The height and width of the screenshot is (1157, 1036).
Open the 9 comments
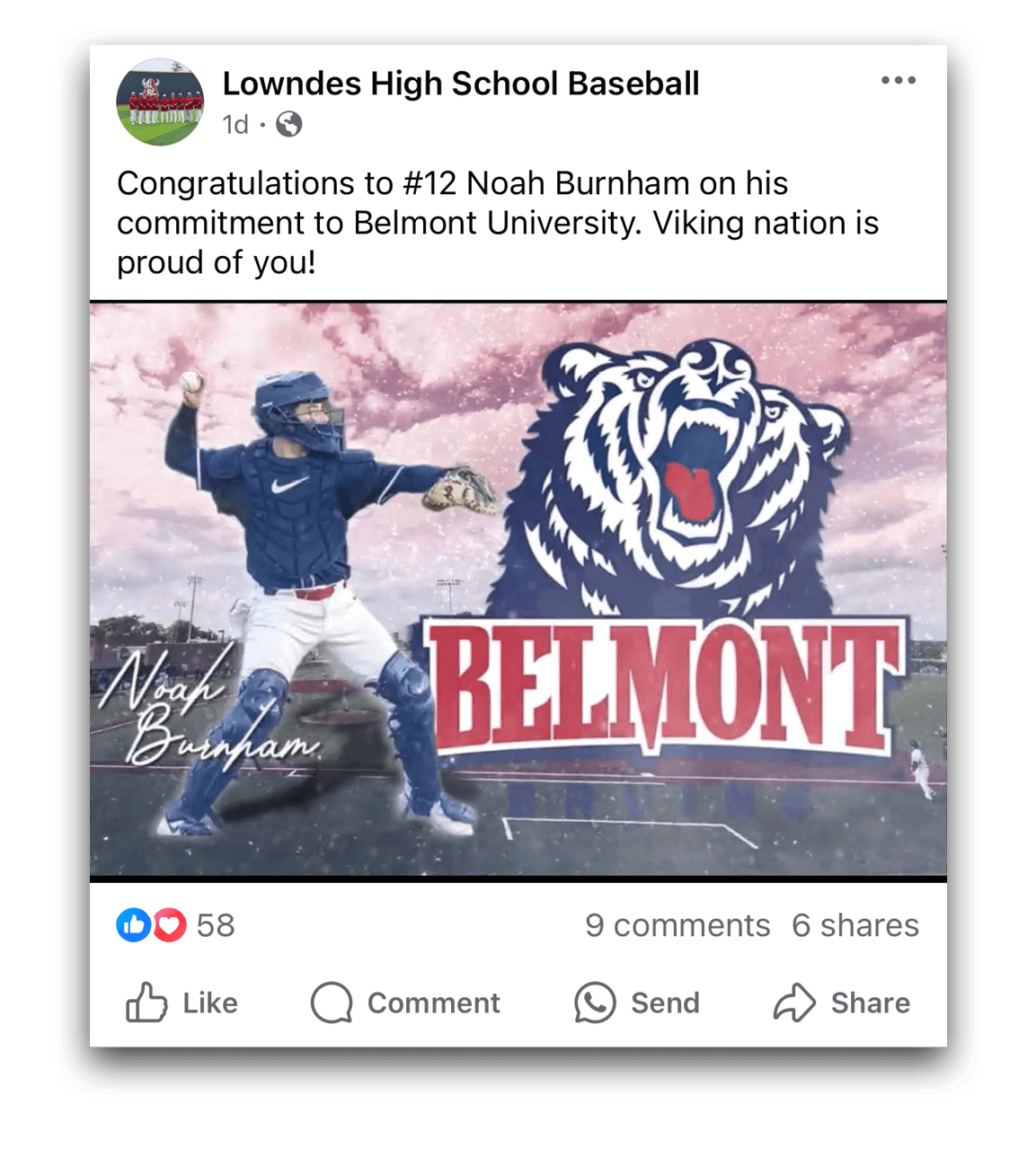click(677, 925)
